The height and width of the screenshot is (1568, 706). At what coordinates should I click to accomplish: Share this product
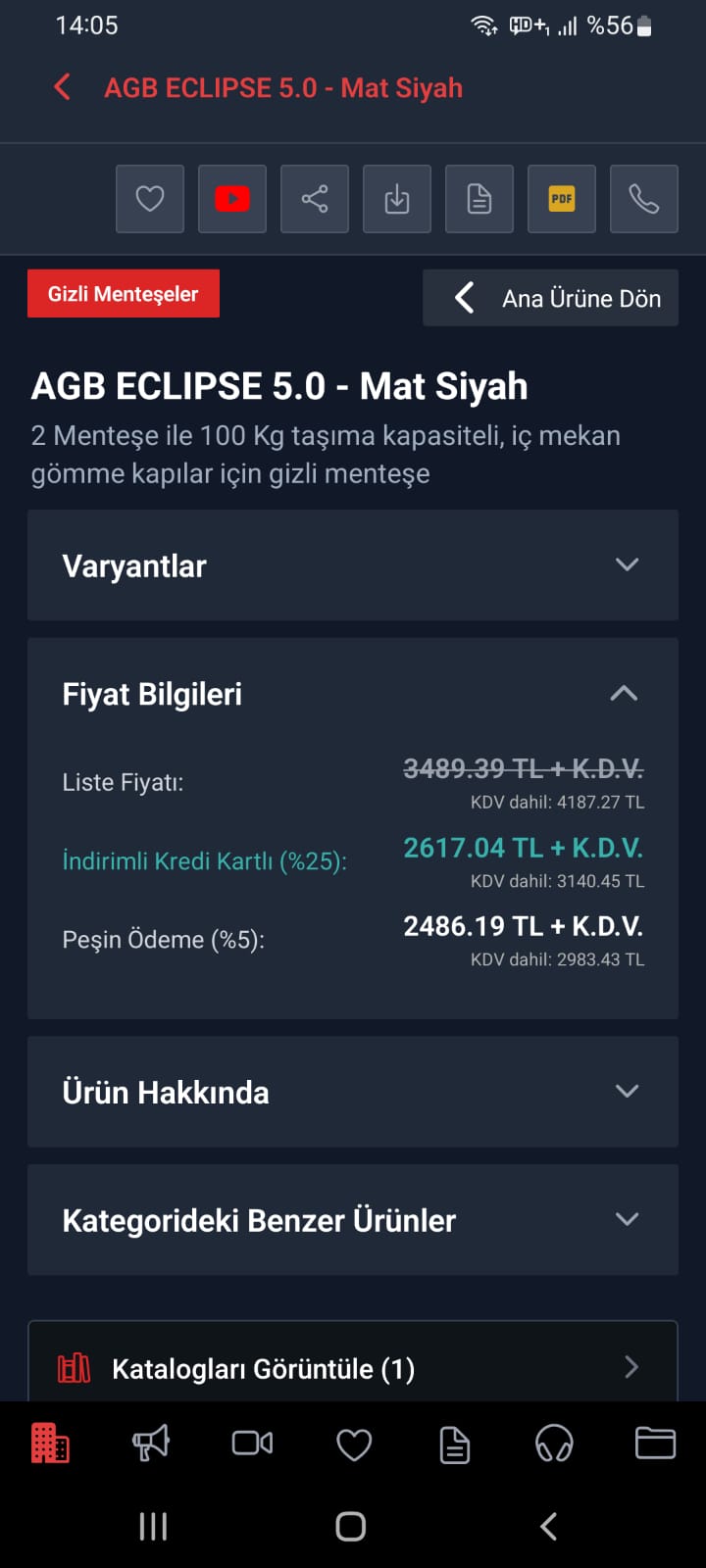315,199
